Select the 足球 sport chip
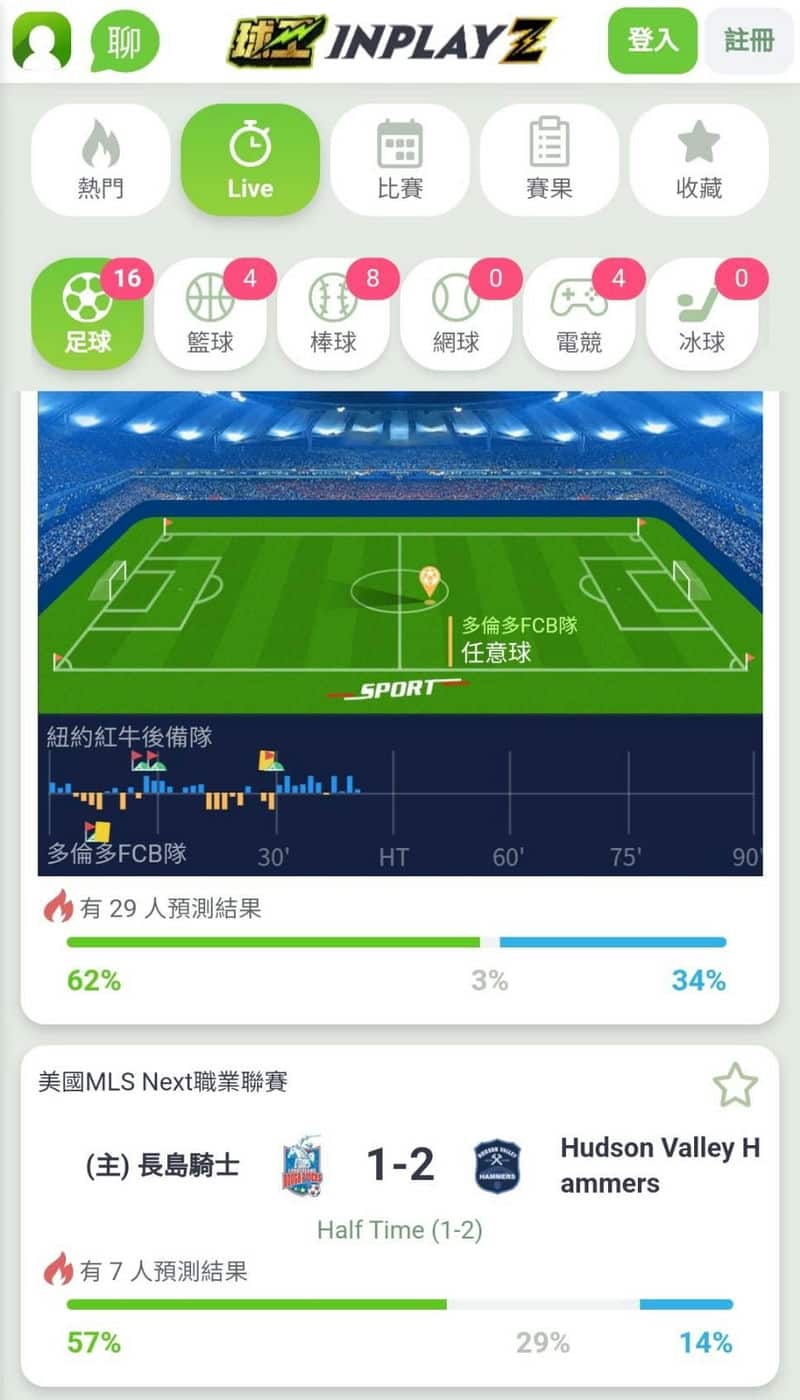Screen dimensions: 800x1400 [88, 314]
